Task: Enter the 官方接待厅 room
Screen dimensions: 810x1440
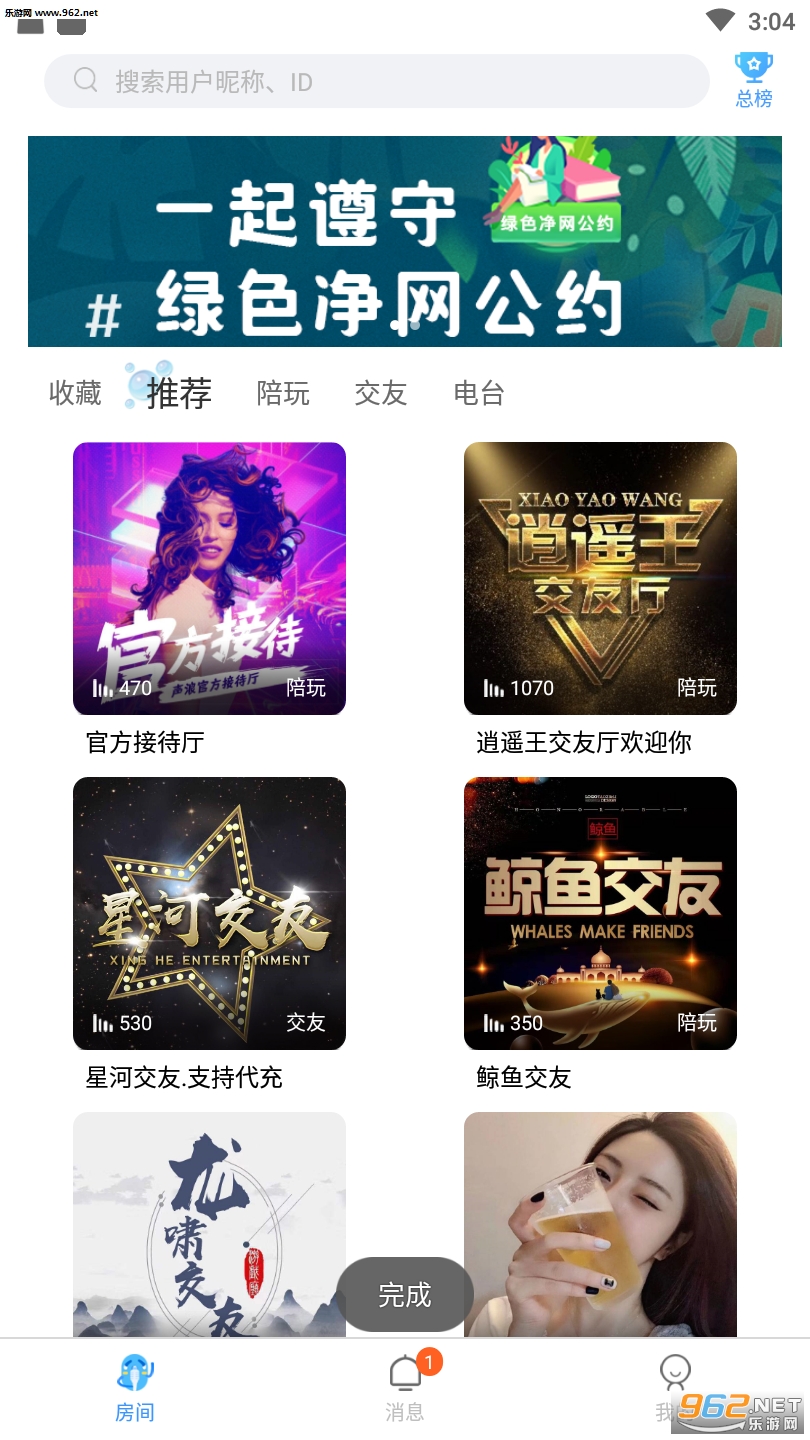Action: (x=209, y=579)
